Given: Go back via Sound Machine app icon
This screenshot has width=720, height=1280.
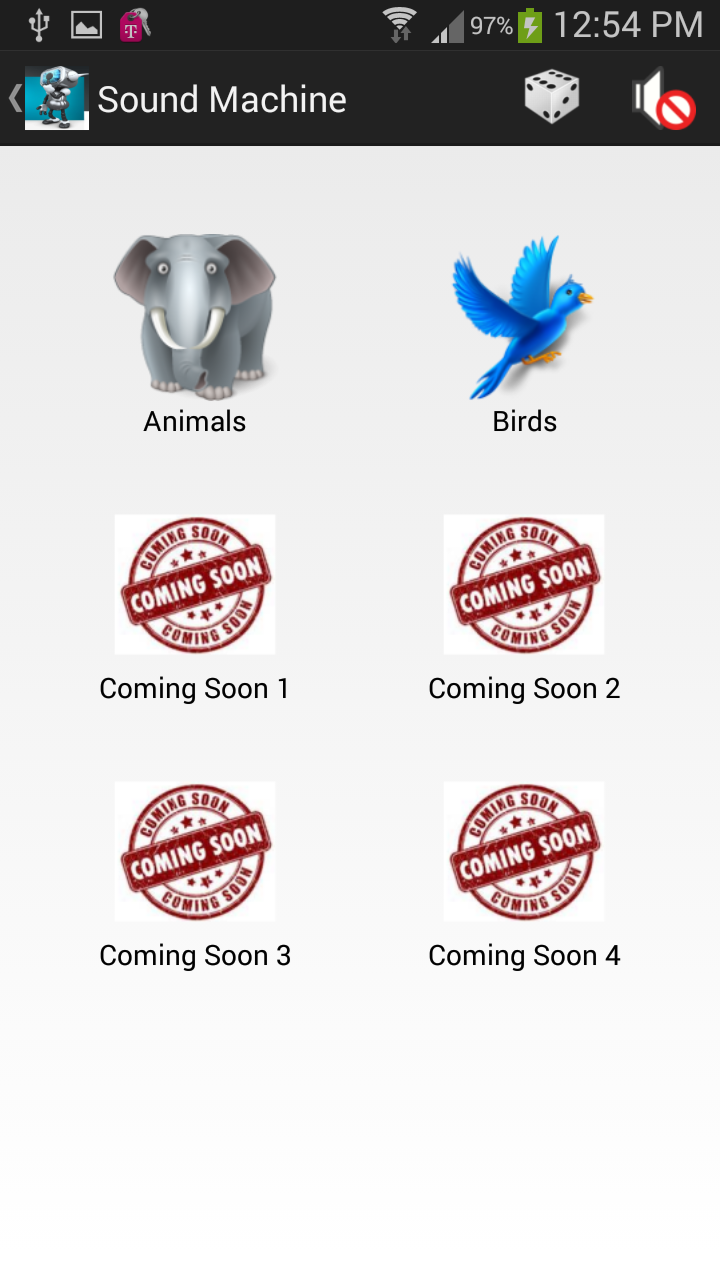Looking at the screenshot, I should [x=52, y=98].
